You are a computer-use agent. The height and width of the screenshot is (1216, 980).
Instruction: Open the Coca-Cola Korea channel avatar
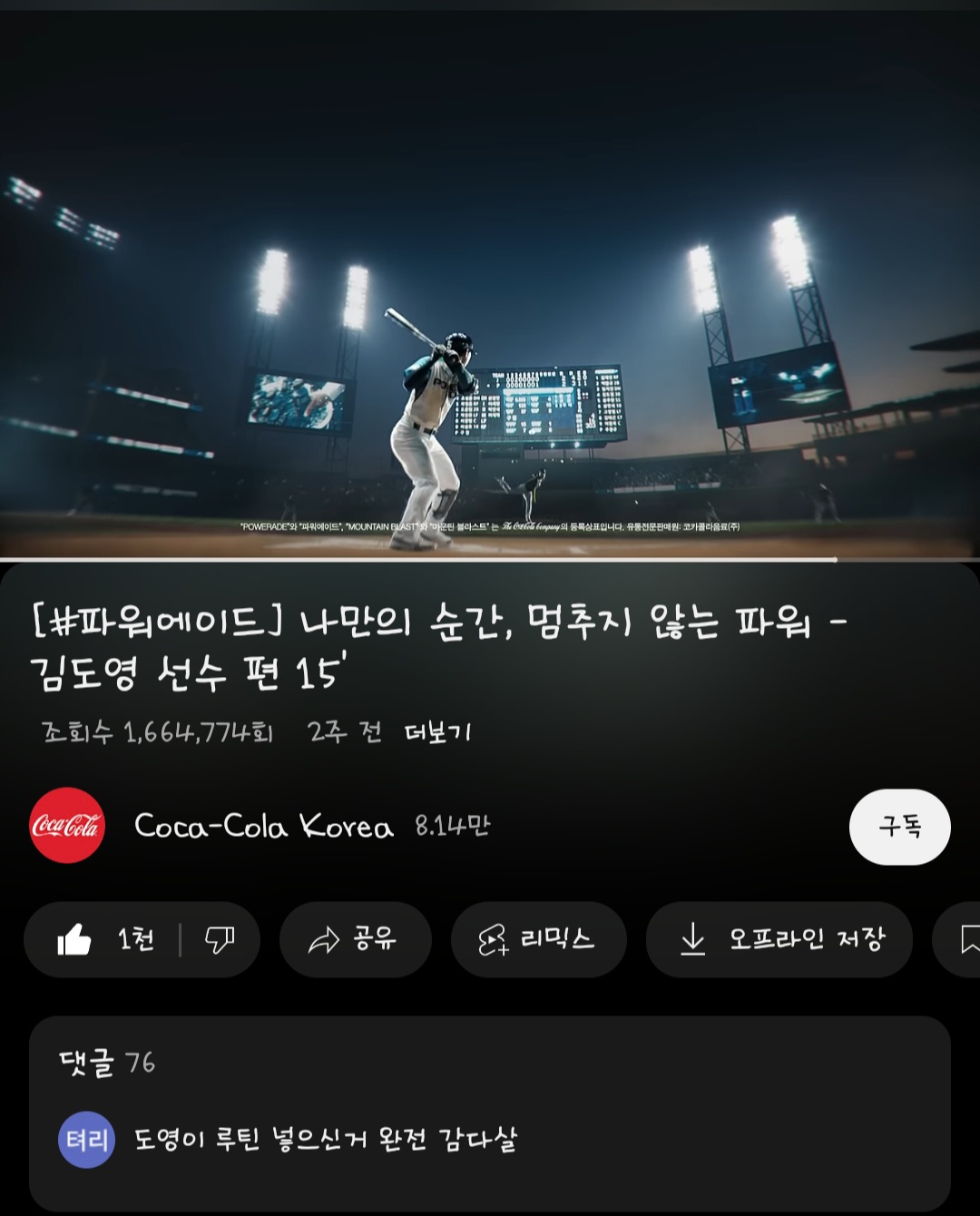pos(67,825)
